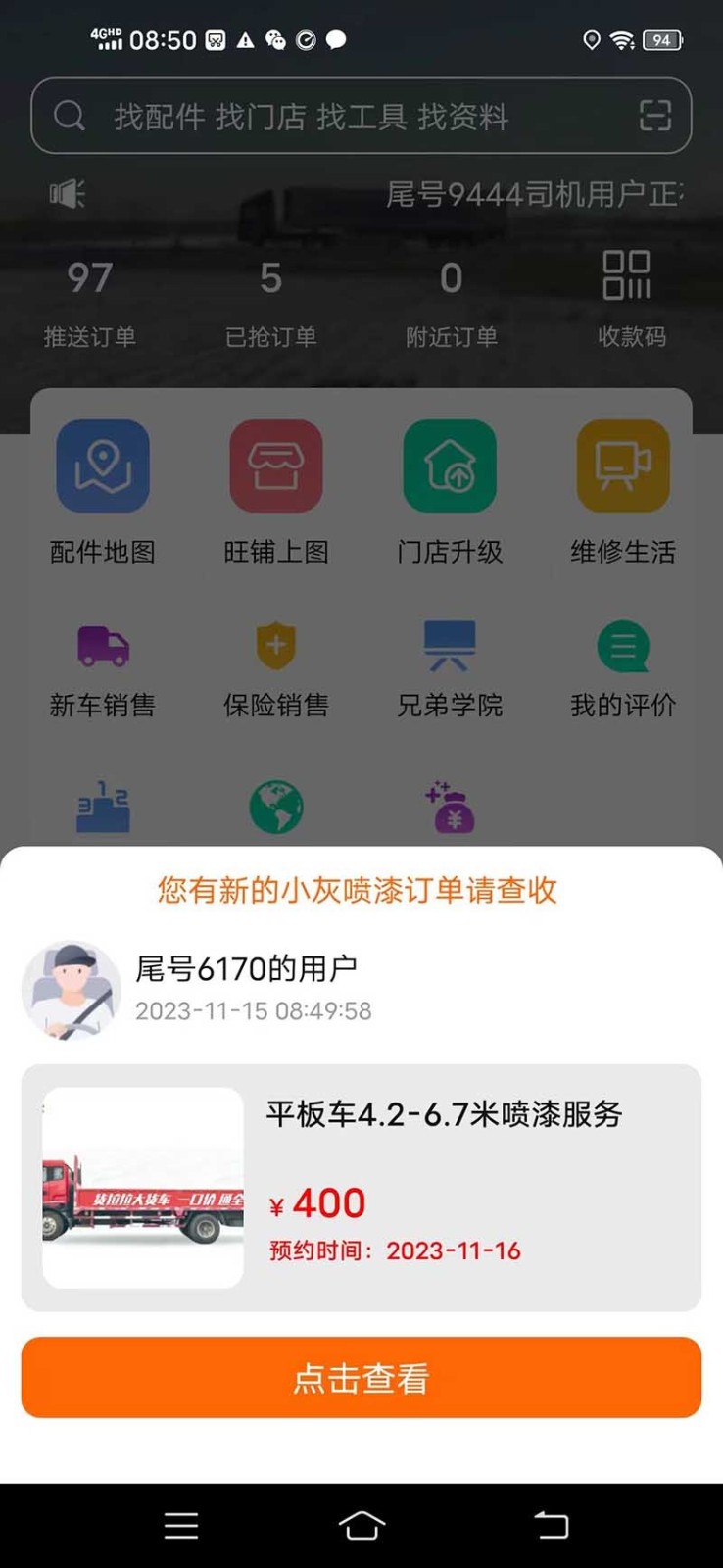This screenshot has width=723, height=1568.
Task: Tap the red truck order thumbnail
Action: coord(141,1188)
